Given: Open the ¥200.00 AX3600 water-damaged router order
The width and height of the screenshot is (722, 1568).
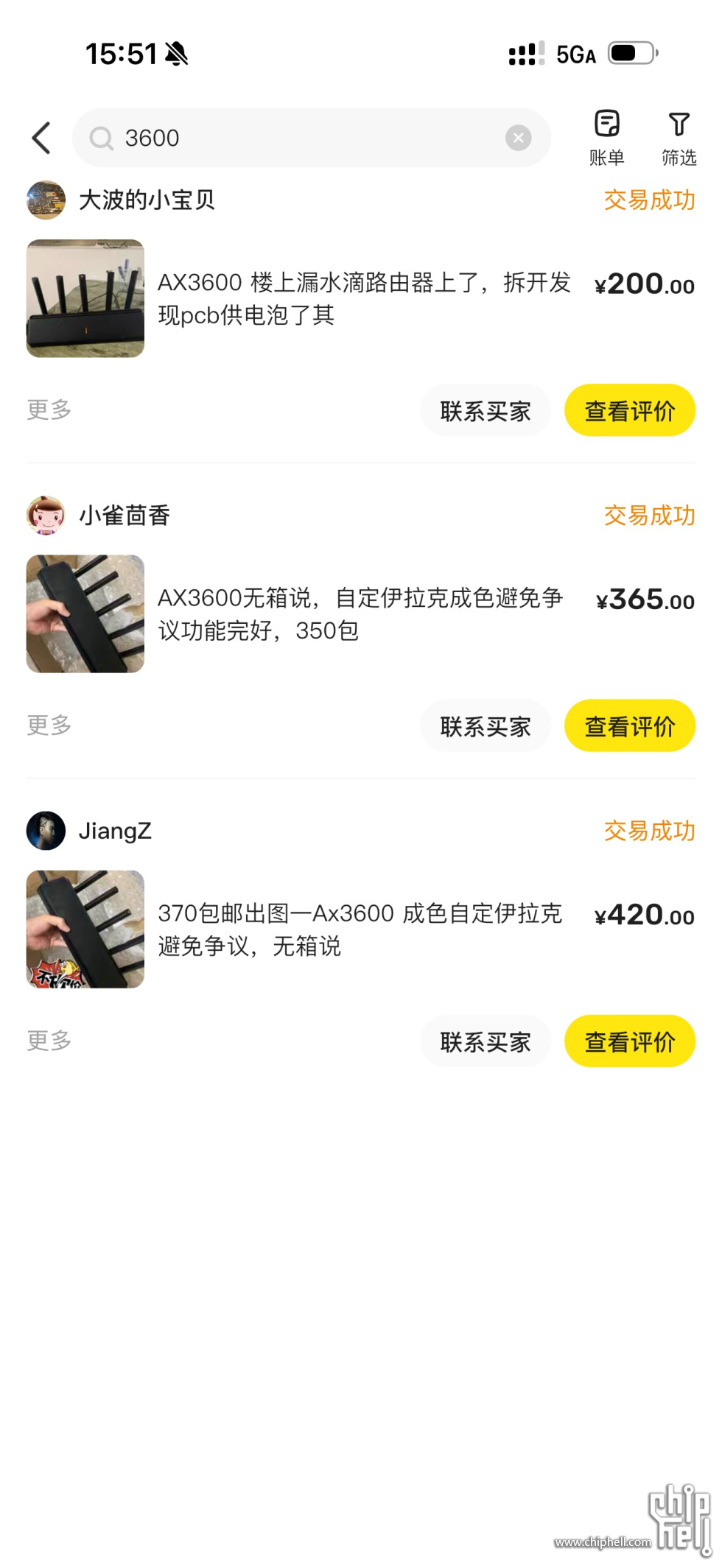Looking at the screenshot, I should click(x=364, y=298).
